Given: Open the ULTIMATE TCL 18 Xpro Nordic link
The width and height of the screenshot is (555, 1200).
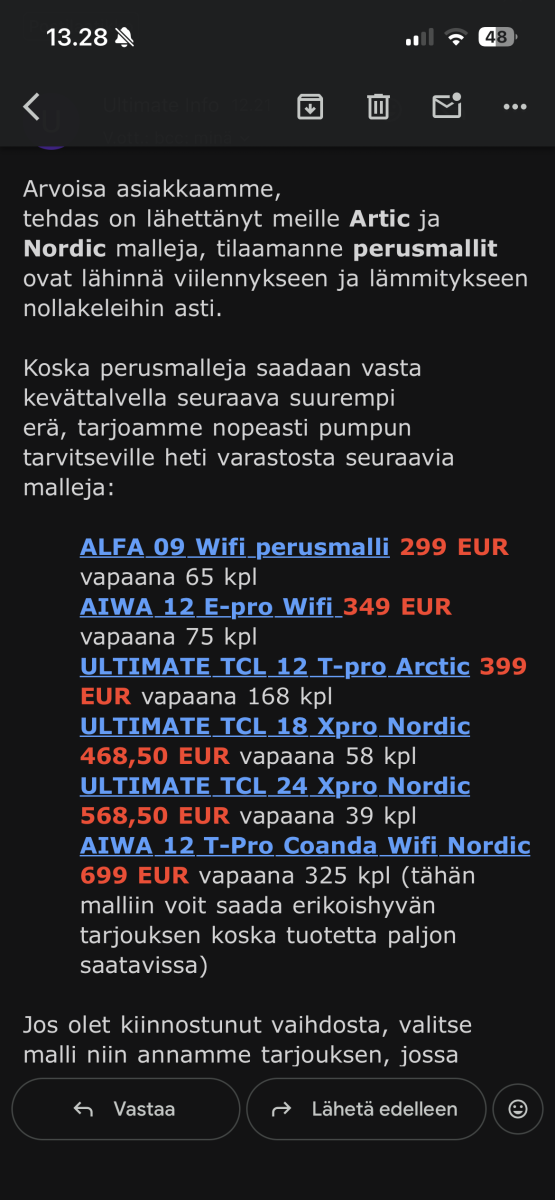Looking at the screenshot, I should point(275,726).
